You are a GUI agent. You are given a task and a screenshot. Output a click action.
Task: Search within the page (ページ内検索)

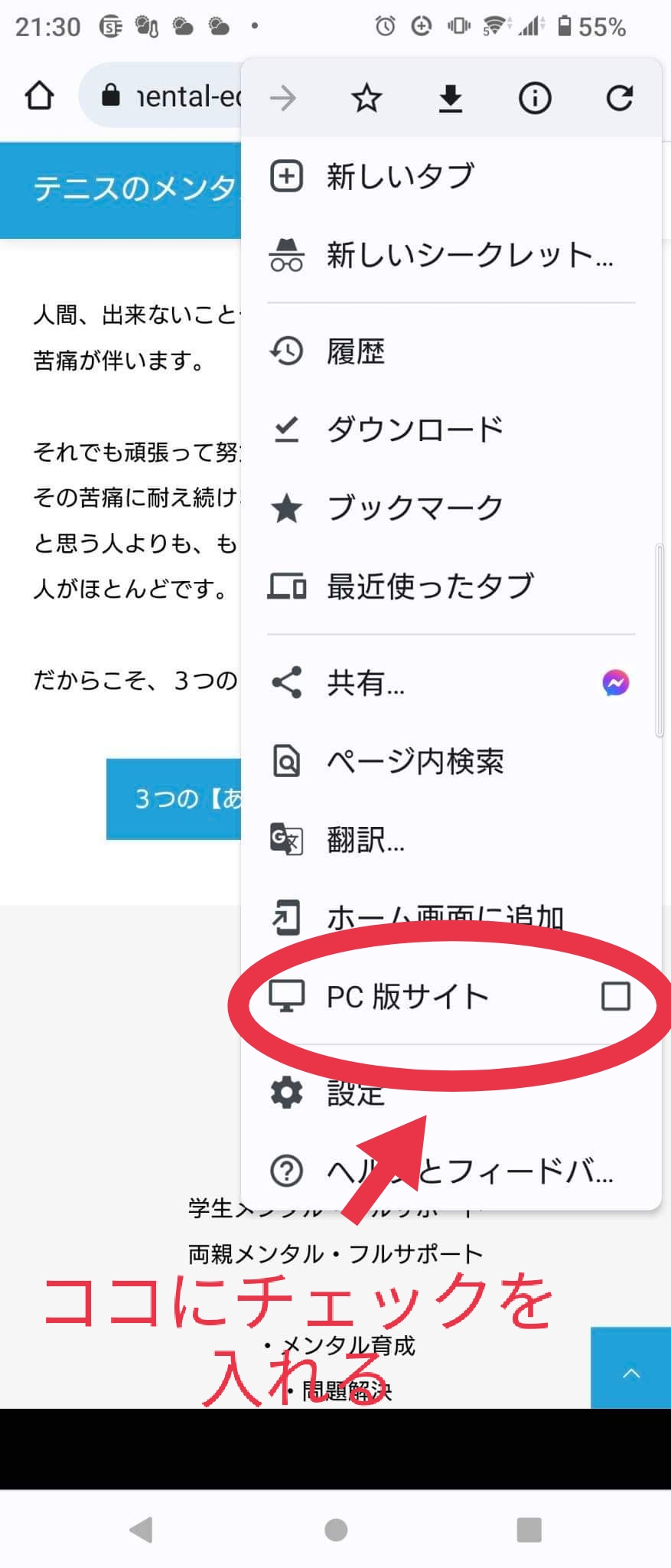coord(414,762)
